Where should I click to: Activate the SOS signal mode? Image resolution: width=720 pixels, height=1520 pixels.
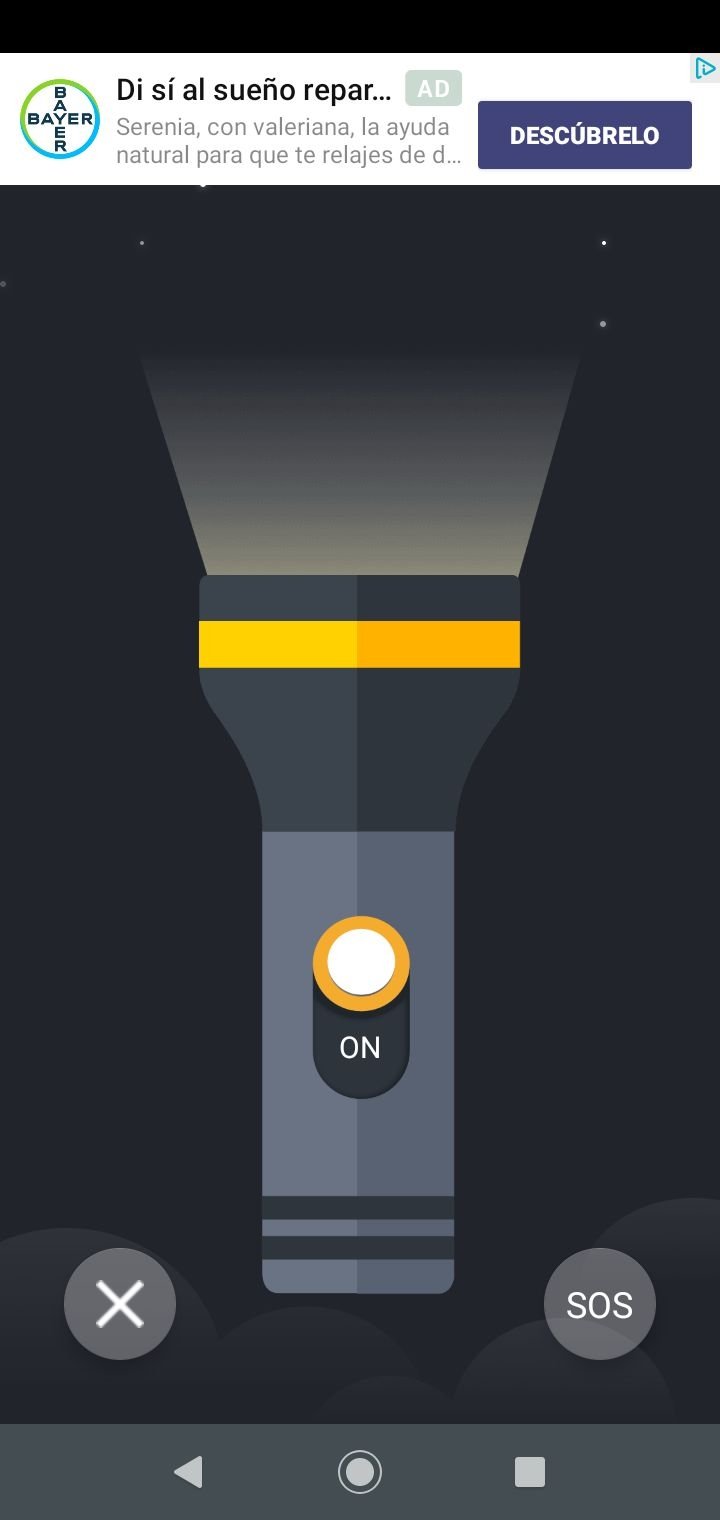click(x=600, y=1304)
